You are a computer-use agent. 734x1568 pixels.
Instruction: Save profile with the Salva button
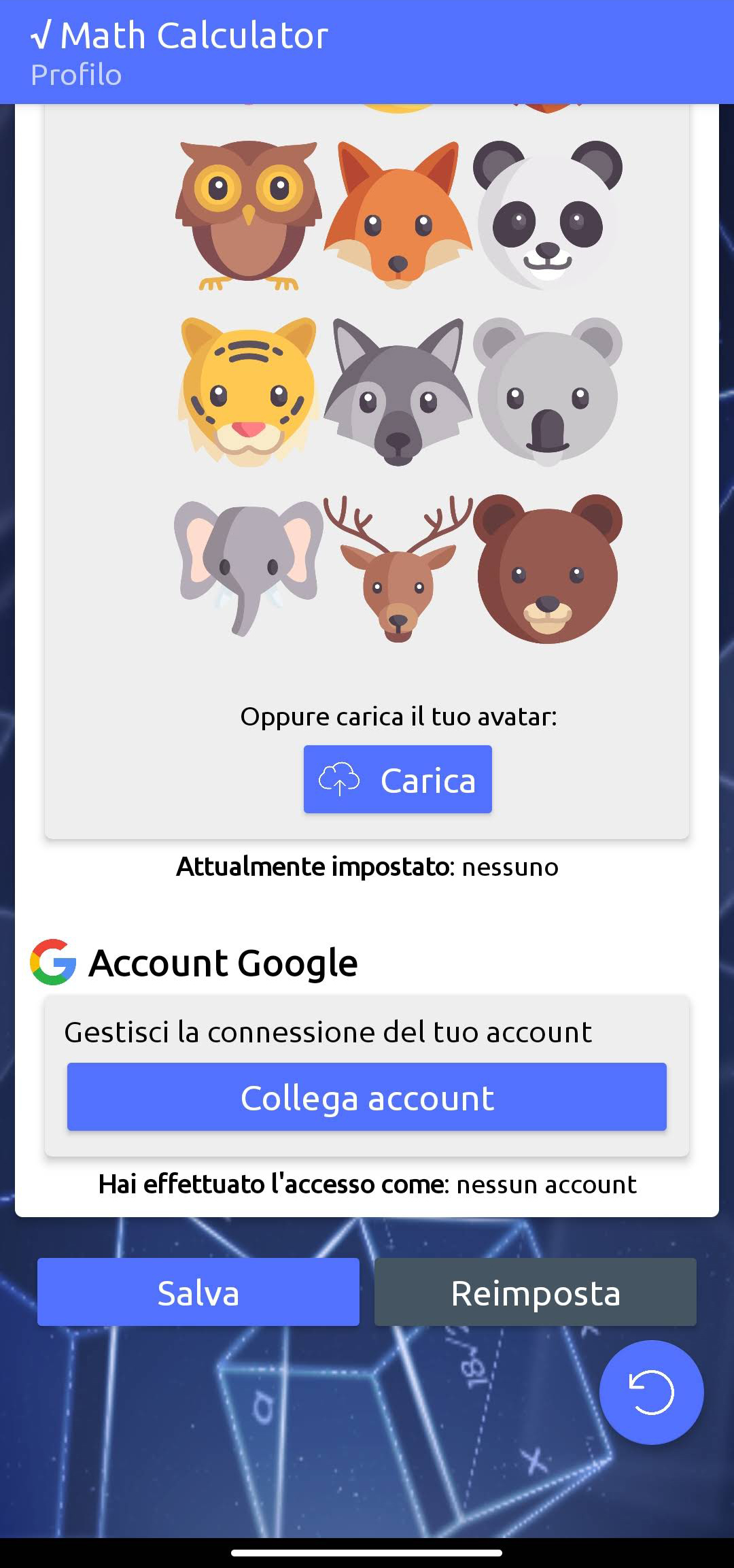coord(198,1292)
